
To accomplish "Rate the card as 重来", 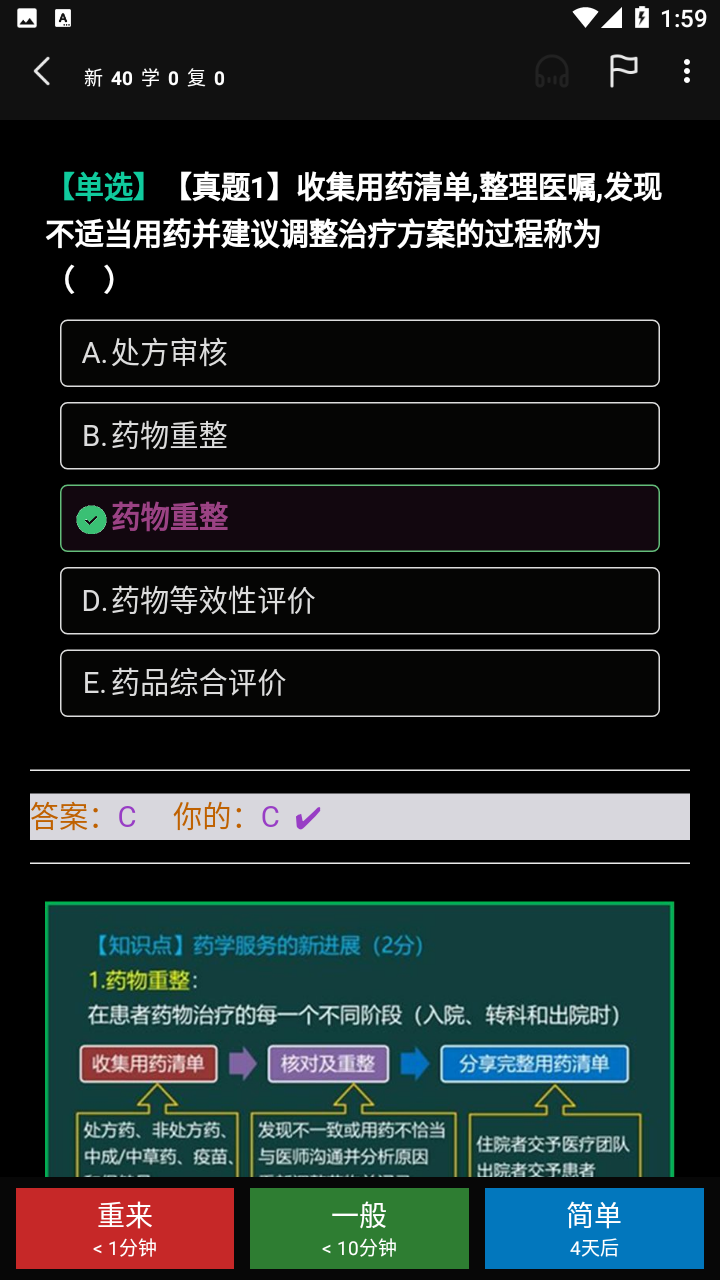I will (x=125, y=1228).
